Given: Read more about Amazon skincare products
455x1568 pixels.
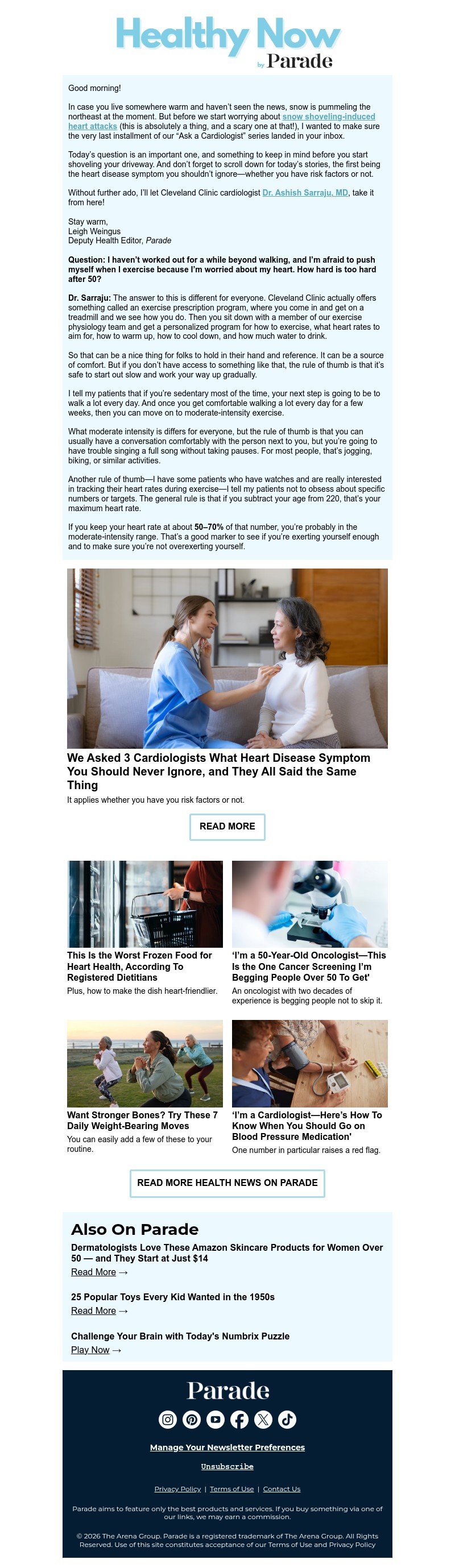Looking at the screenshot, I should [x=93, y=1272].
